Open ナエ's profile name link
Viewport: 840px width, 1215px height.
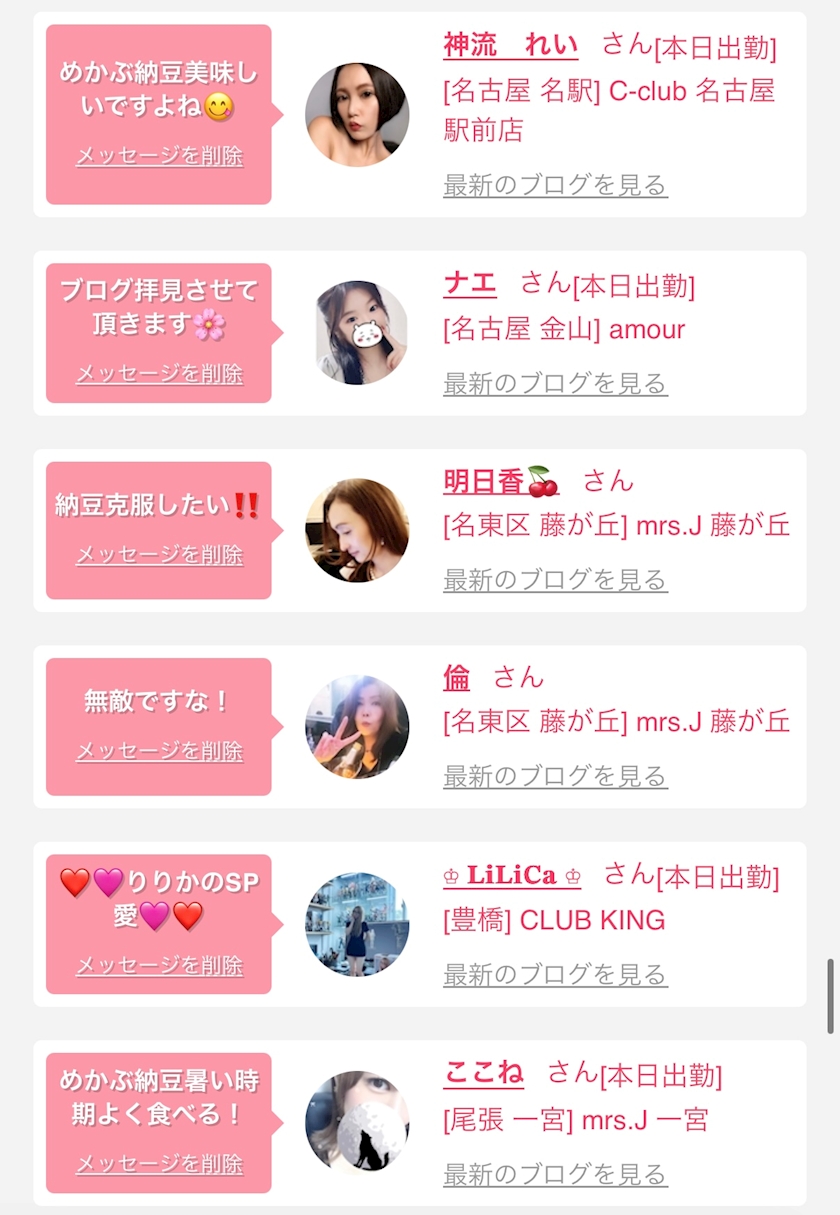469,284
